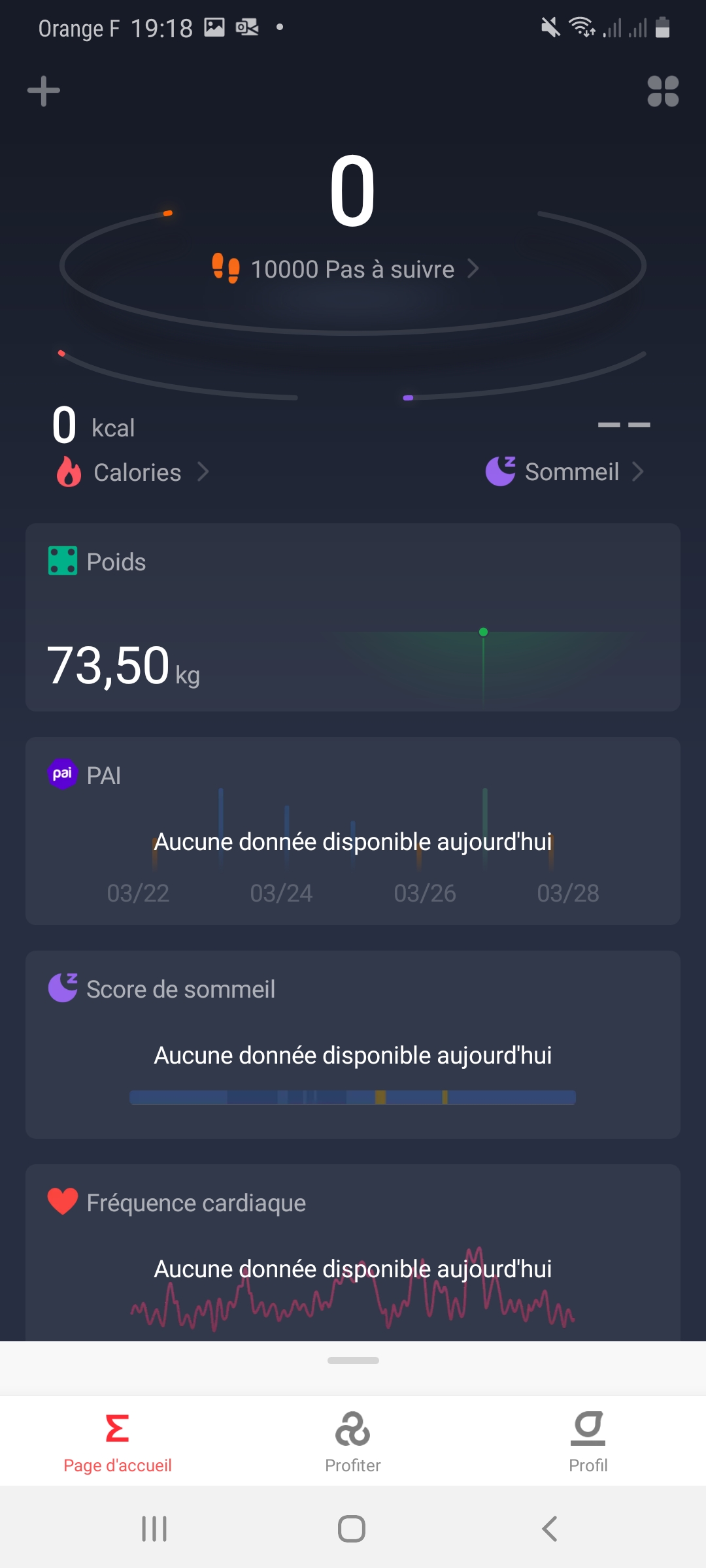
Task: Open the Poids weight card
Action: coord(353,617)
